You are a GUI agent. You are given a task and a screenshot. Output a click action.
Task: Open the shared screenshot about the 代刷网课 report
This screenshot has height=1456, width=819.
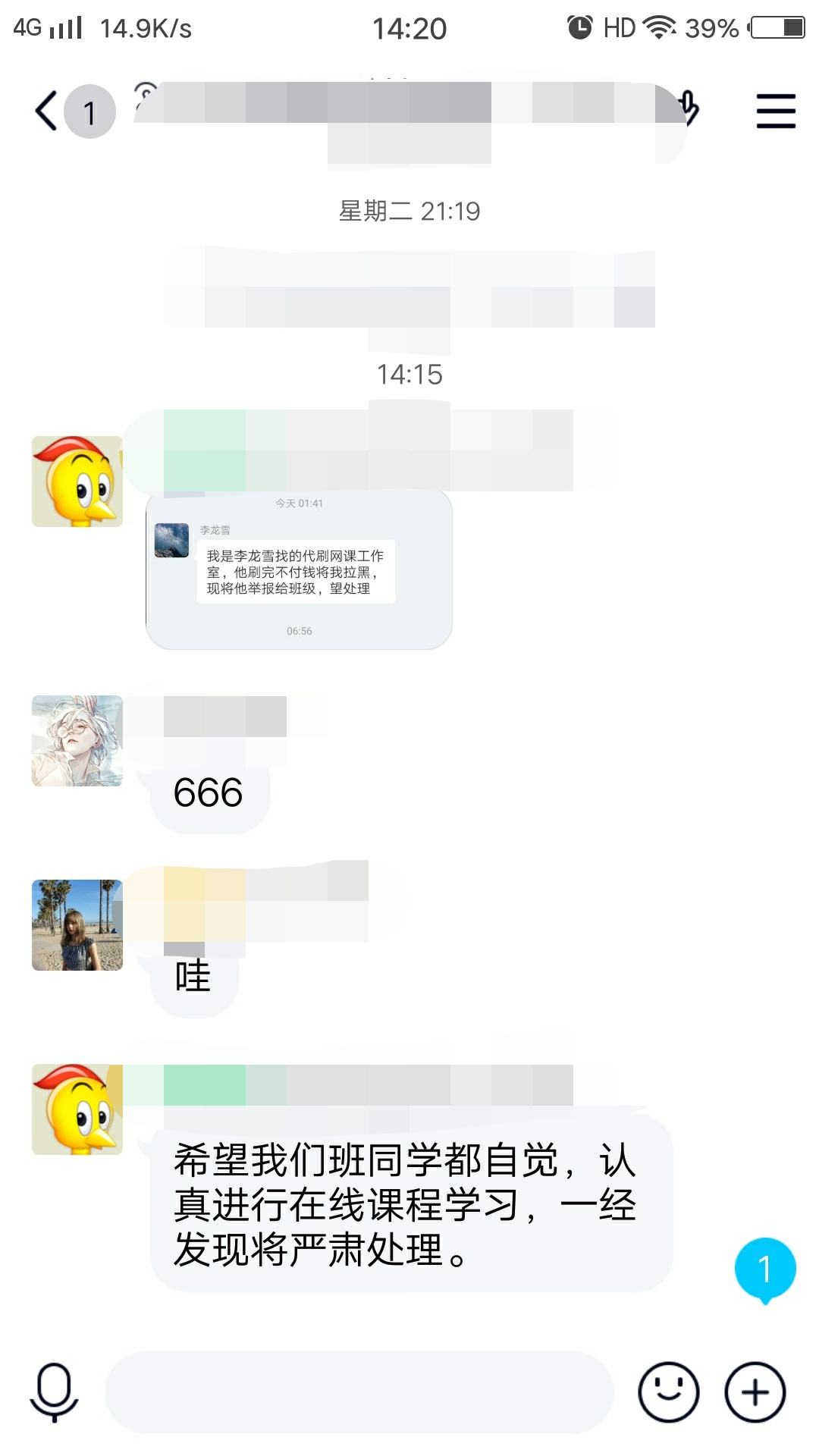click(299, 570)
